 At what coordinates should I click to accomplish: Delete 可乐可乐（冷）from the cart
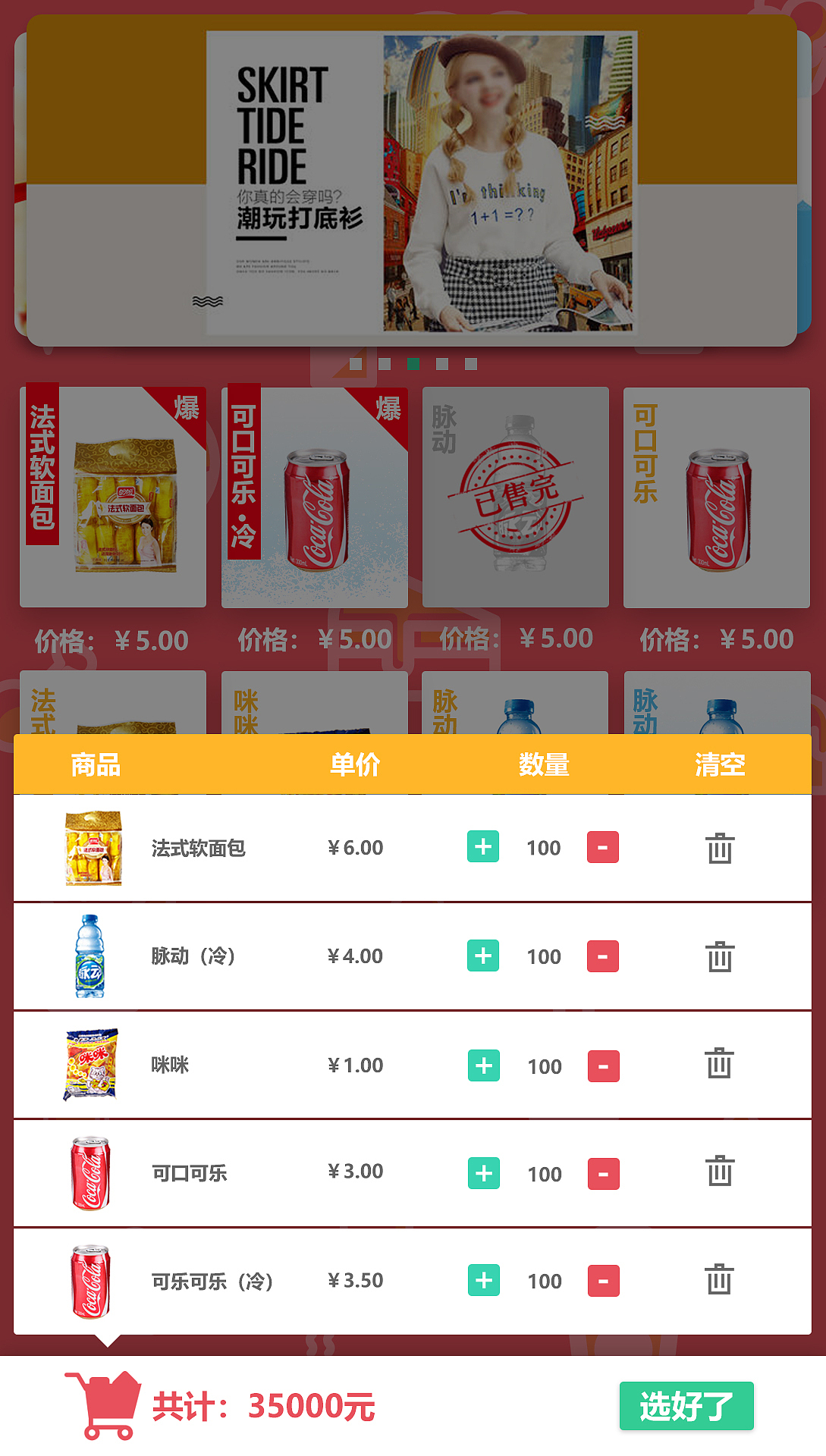(719, 1282)
